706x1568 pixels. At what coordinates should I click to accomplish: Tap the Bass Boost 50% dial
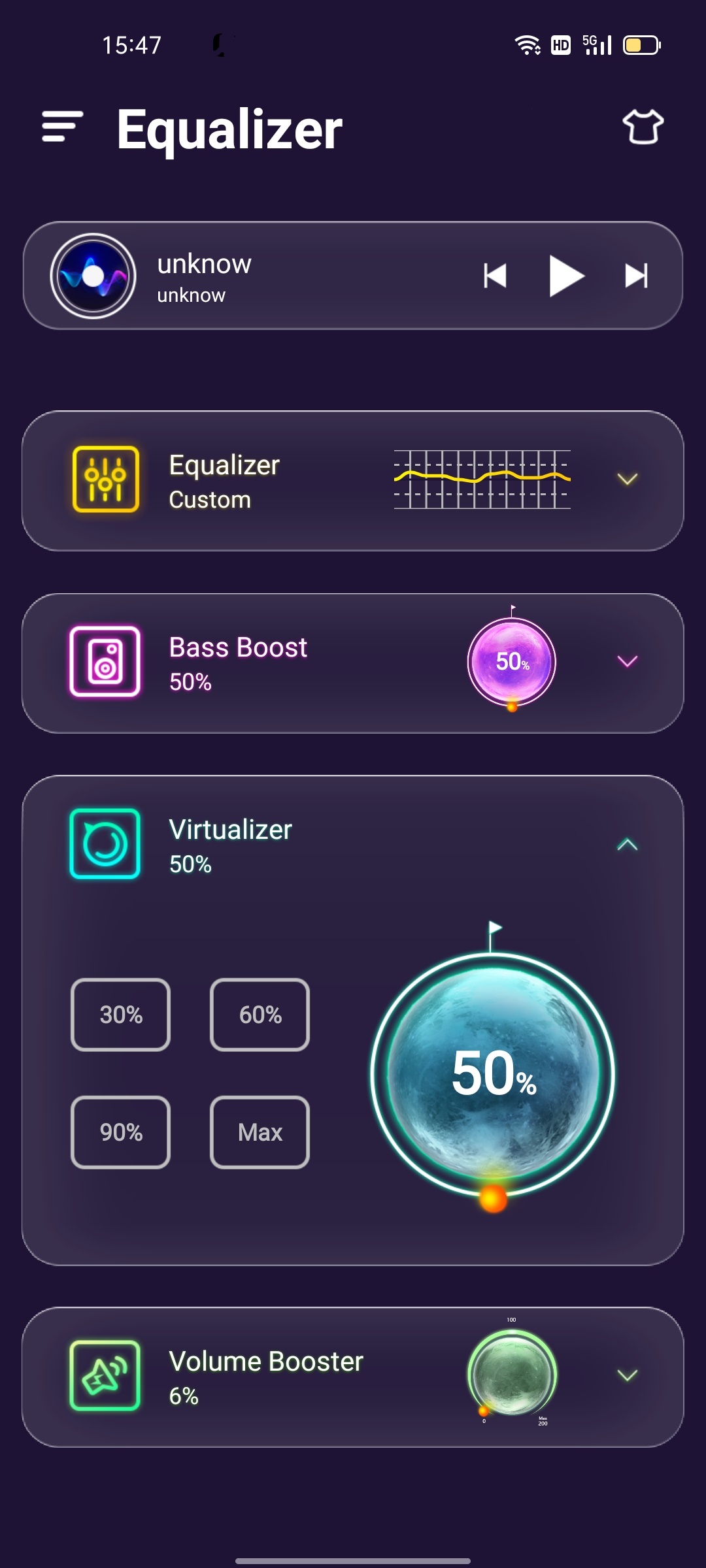click(512, 662)
